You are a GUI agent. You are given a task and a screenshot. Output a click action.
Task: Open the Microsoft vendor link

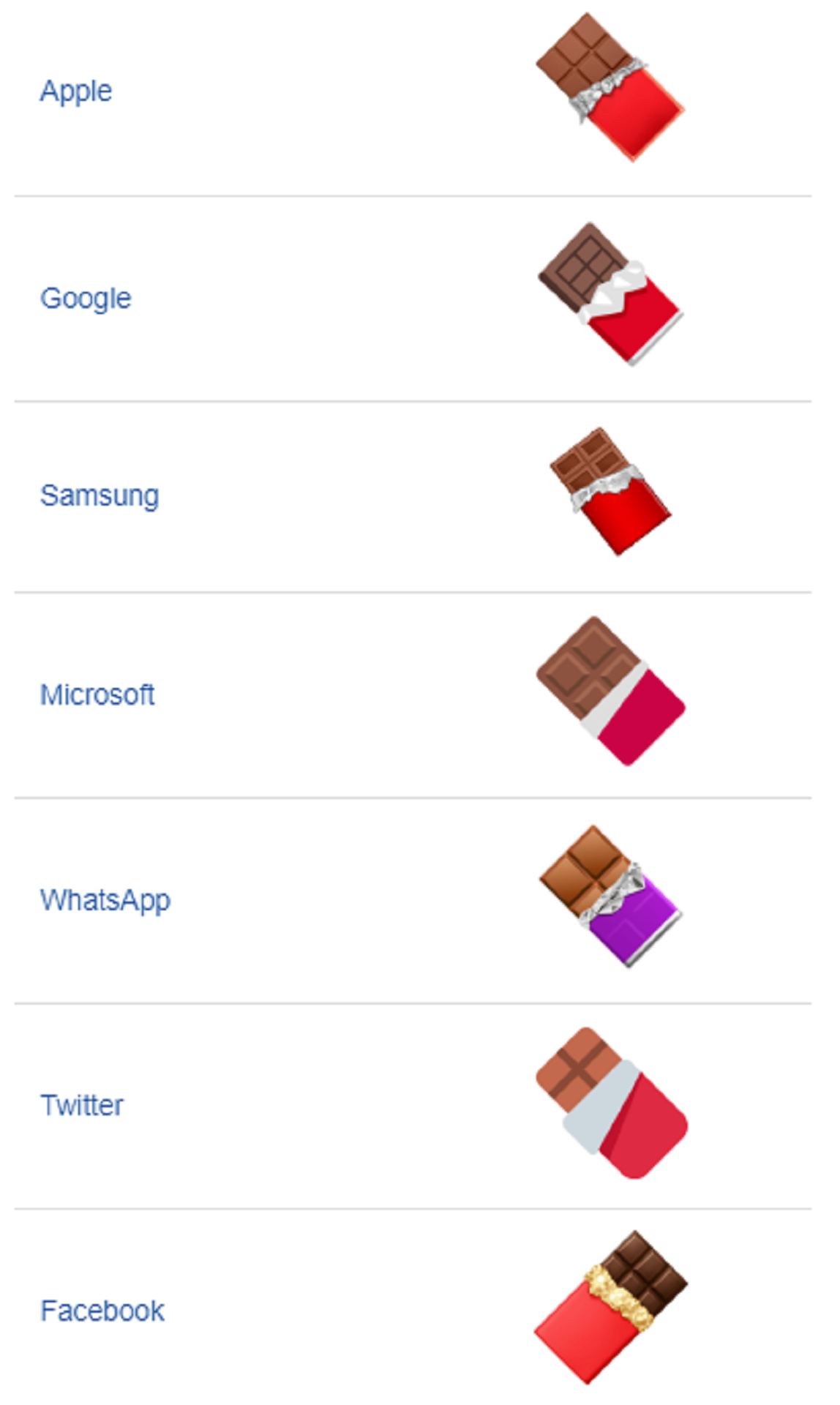coord(97,694)
